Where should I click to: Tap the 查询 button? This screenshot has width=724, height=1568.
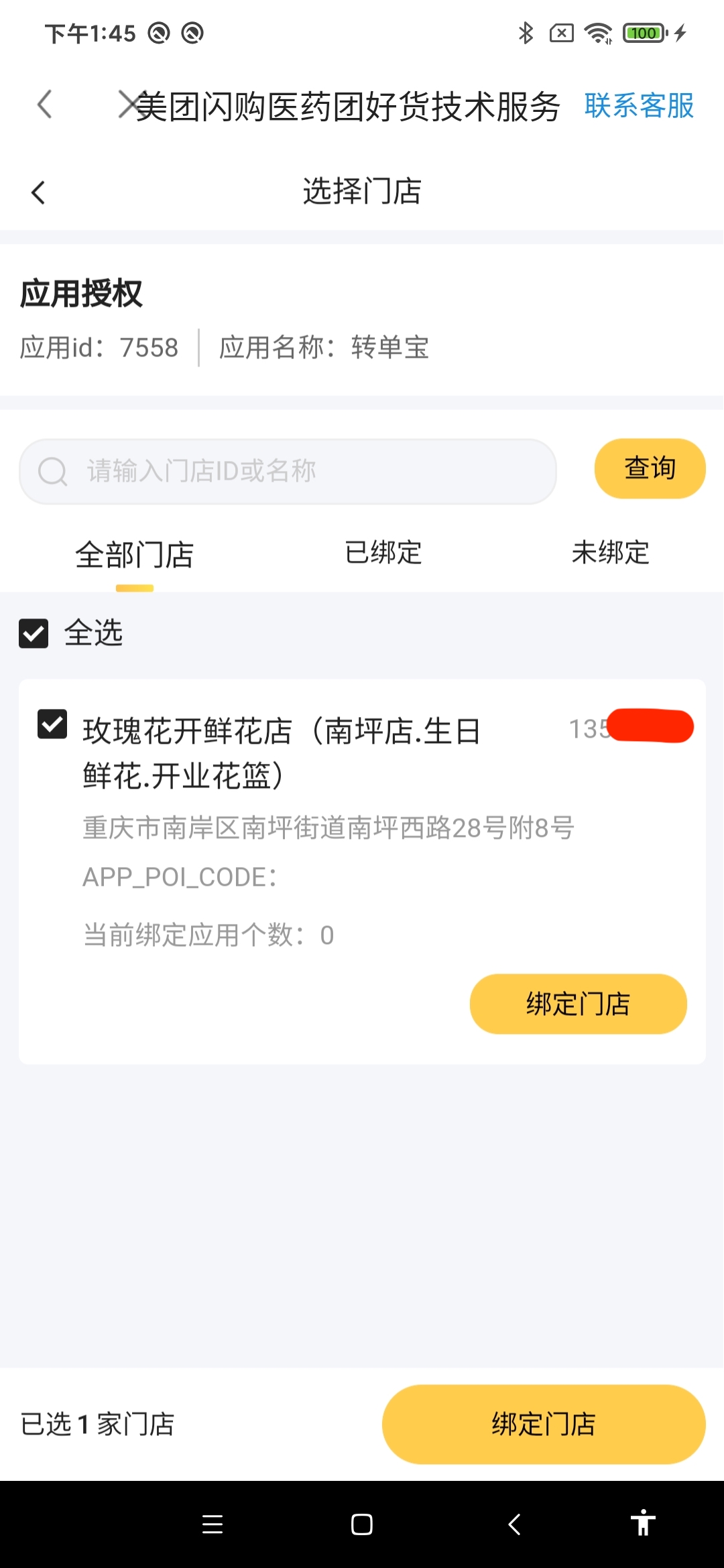(650, 468)
